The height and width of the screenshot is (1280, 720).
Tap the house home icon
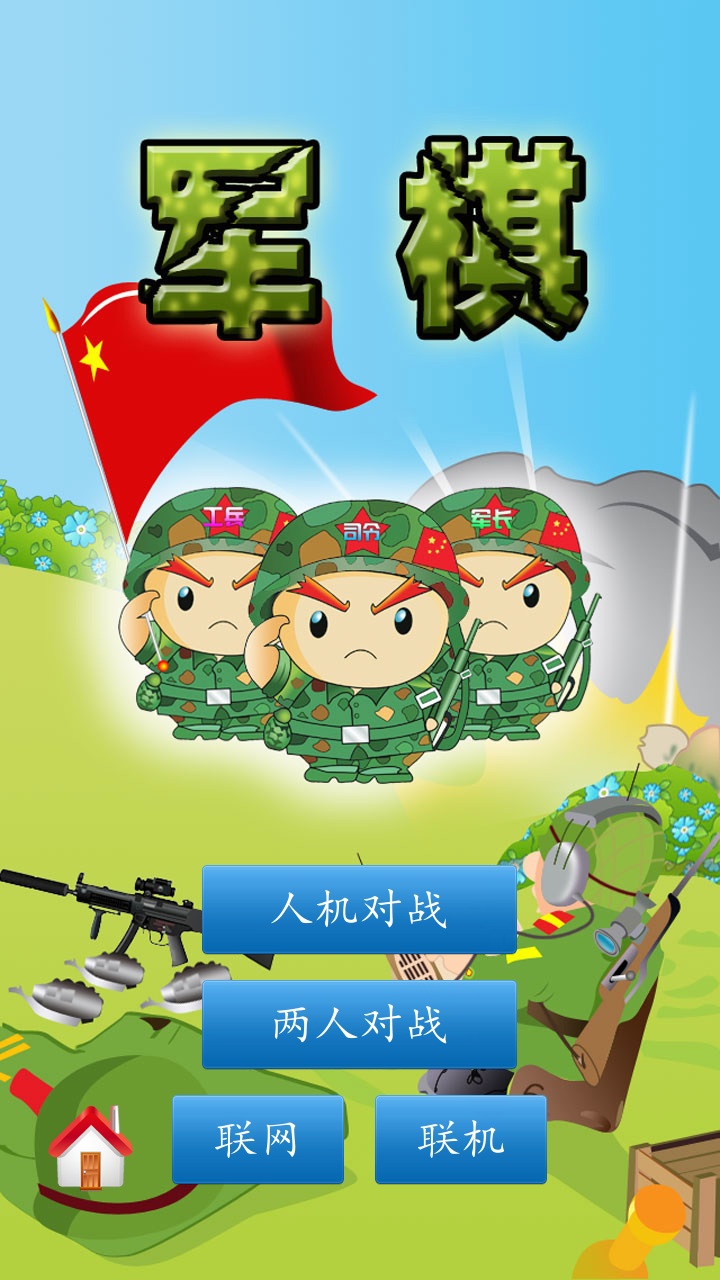point(90,1149)
